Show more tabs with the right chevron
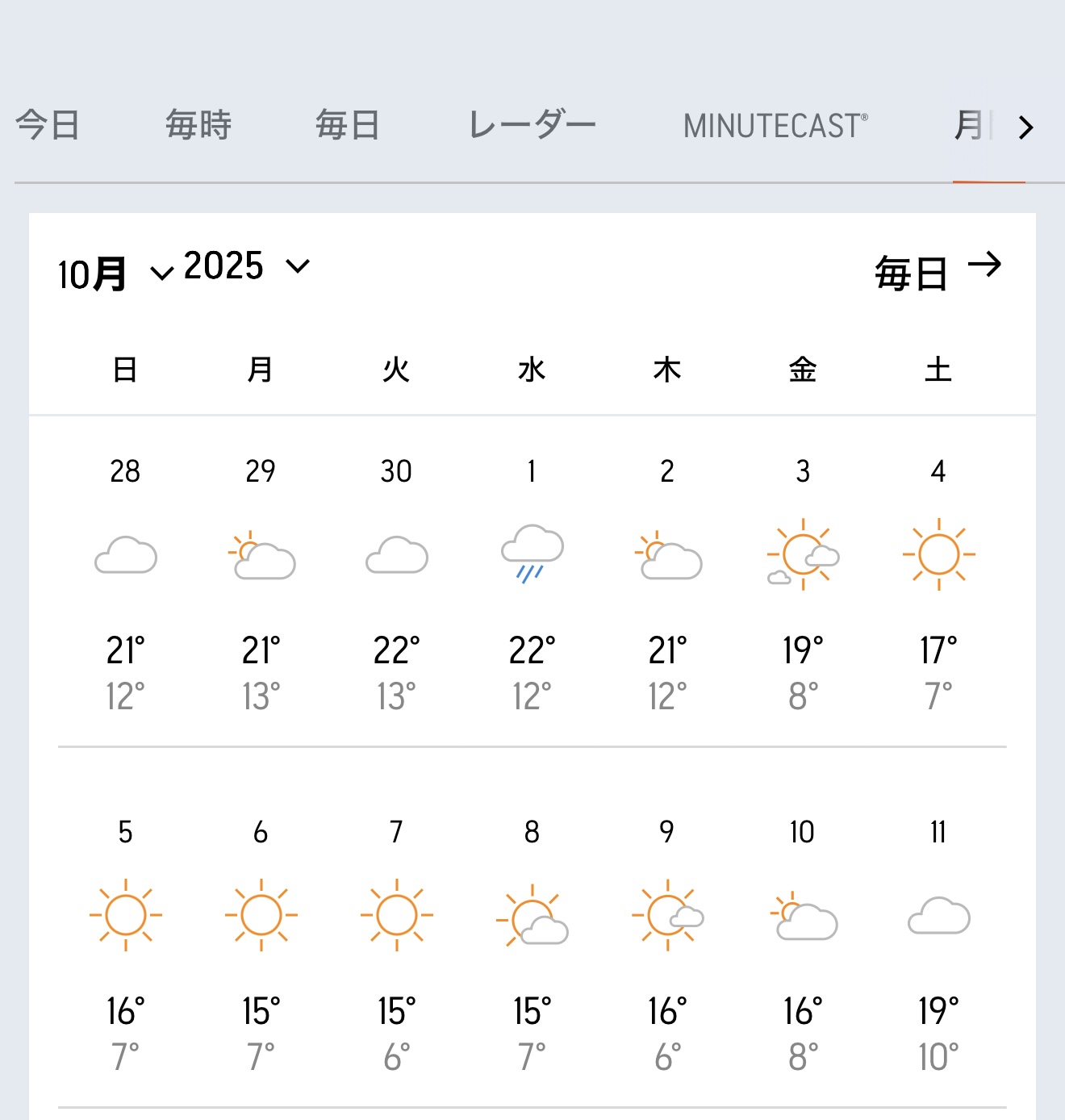Image resolution: width=1065 pixels, height=1120 pixels. pos(1025,127)
